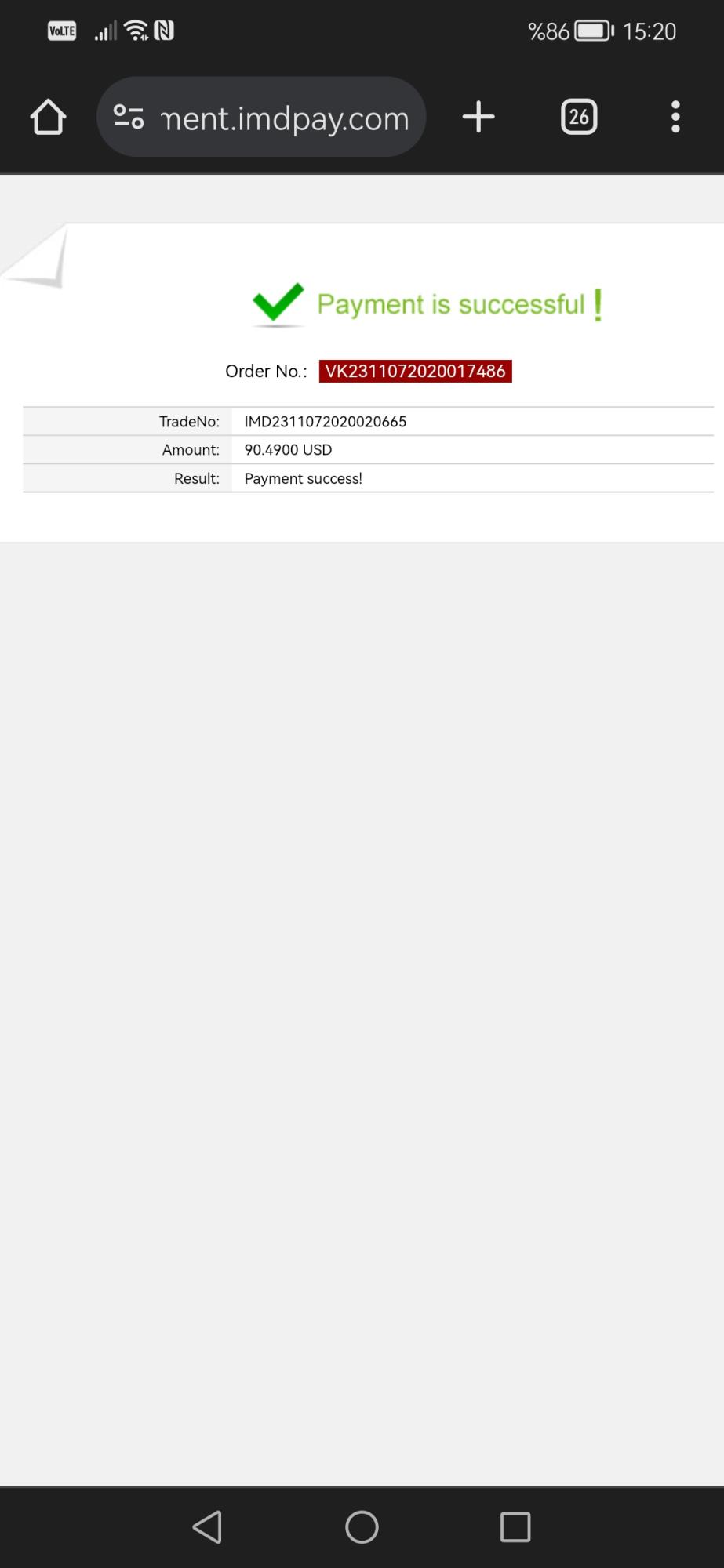This screenshot has width=724, height=1568.
Task: Open the browser overflow menu
Action: 675,118
